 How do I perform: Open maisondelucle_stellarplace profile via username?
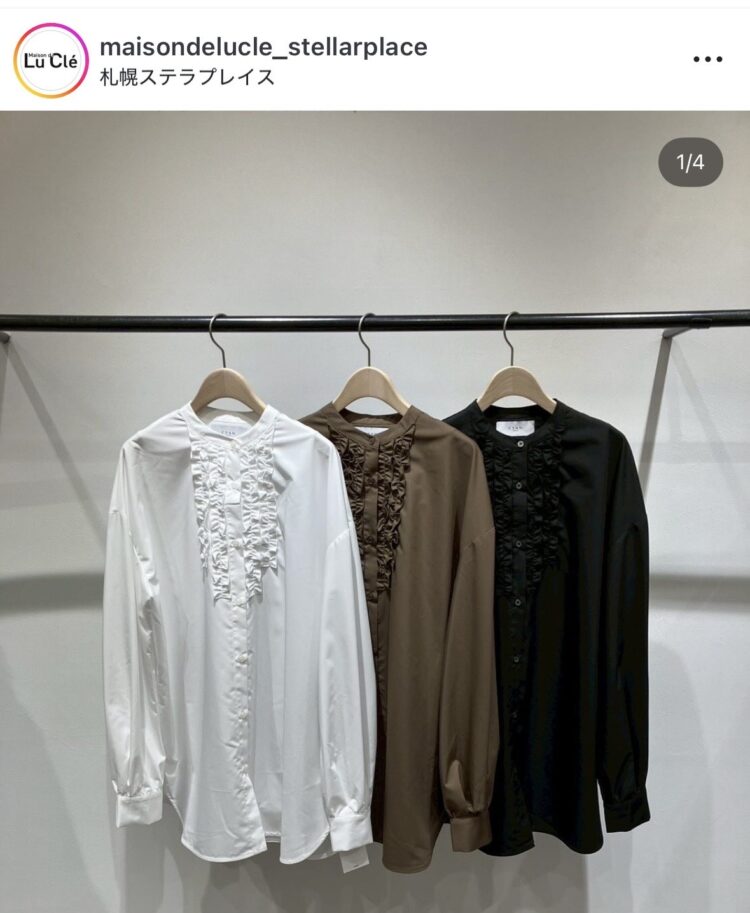coord(263,46)
